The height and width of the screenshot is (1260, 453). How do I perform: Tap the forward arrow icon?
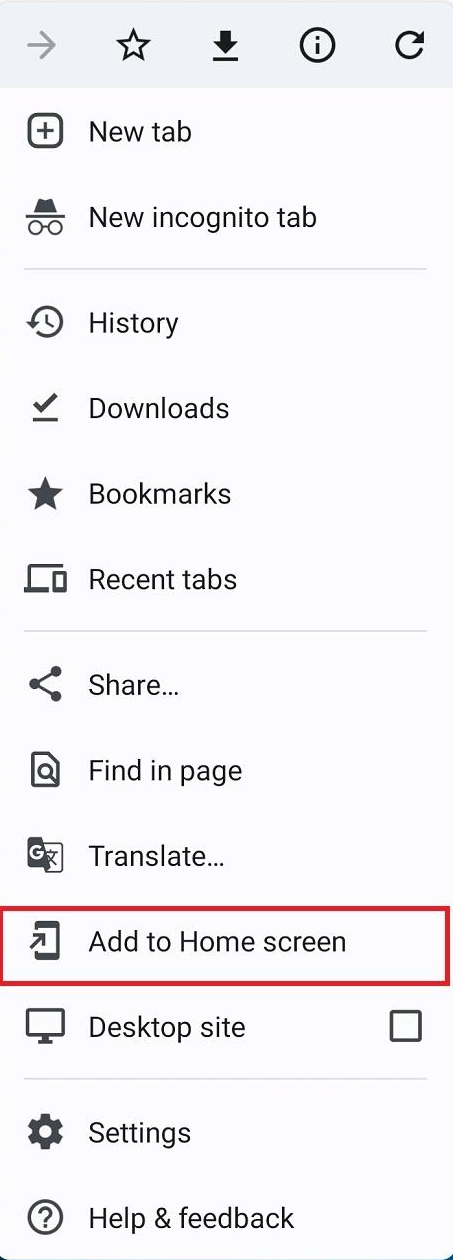pos(42,46)
